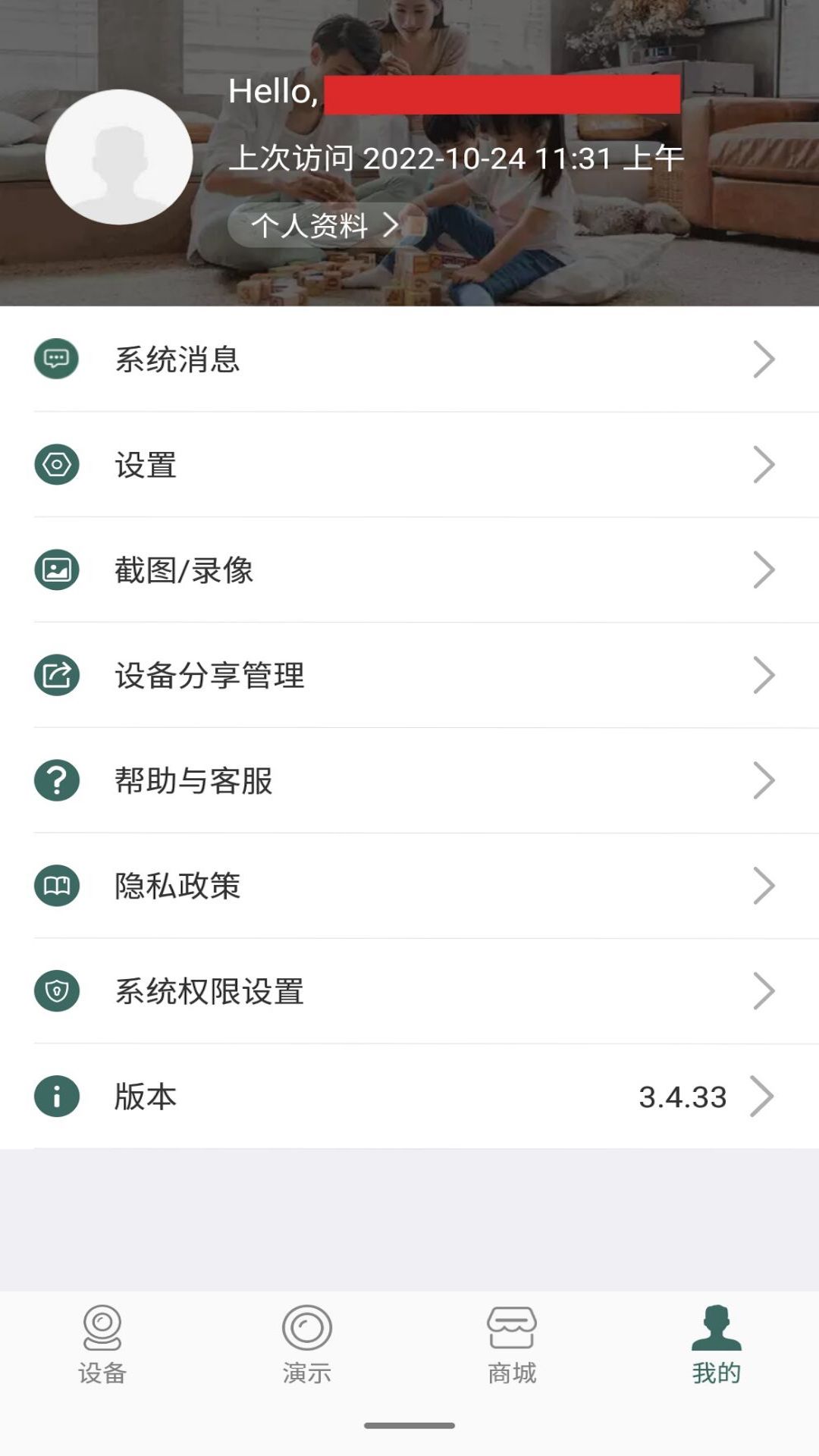Switch to the 设备 tab
Image resolution: width=819 pixels, height=1456 pixels.
[x=102, y=1345]
